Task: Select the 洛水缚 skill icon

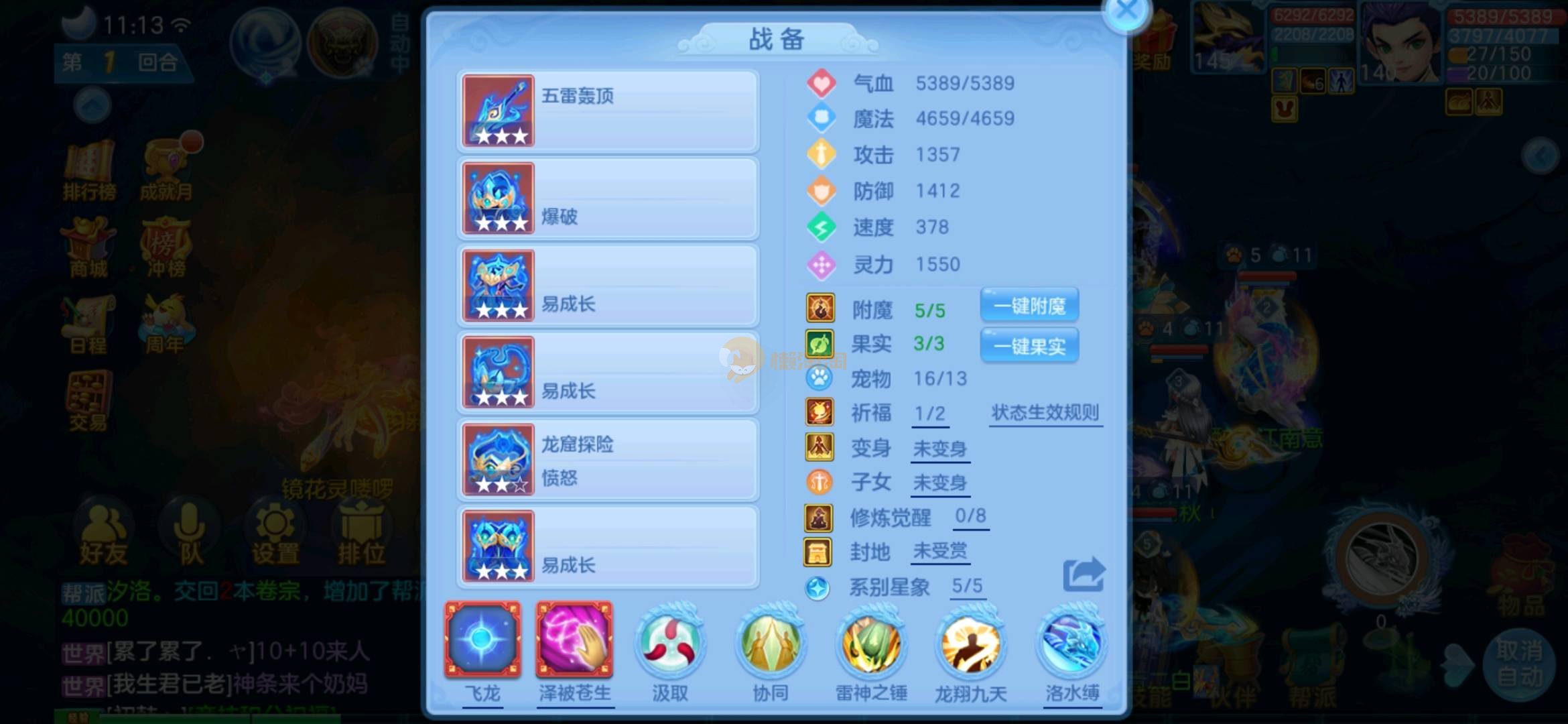Action: [1071, 644]
